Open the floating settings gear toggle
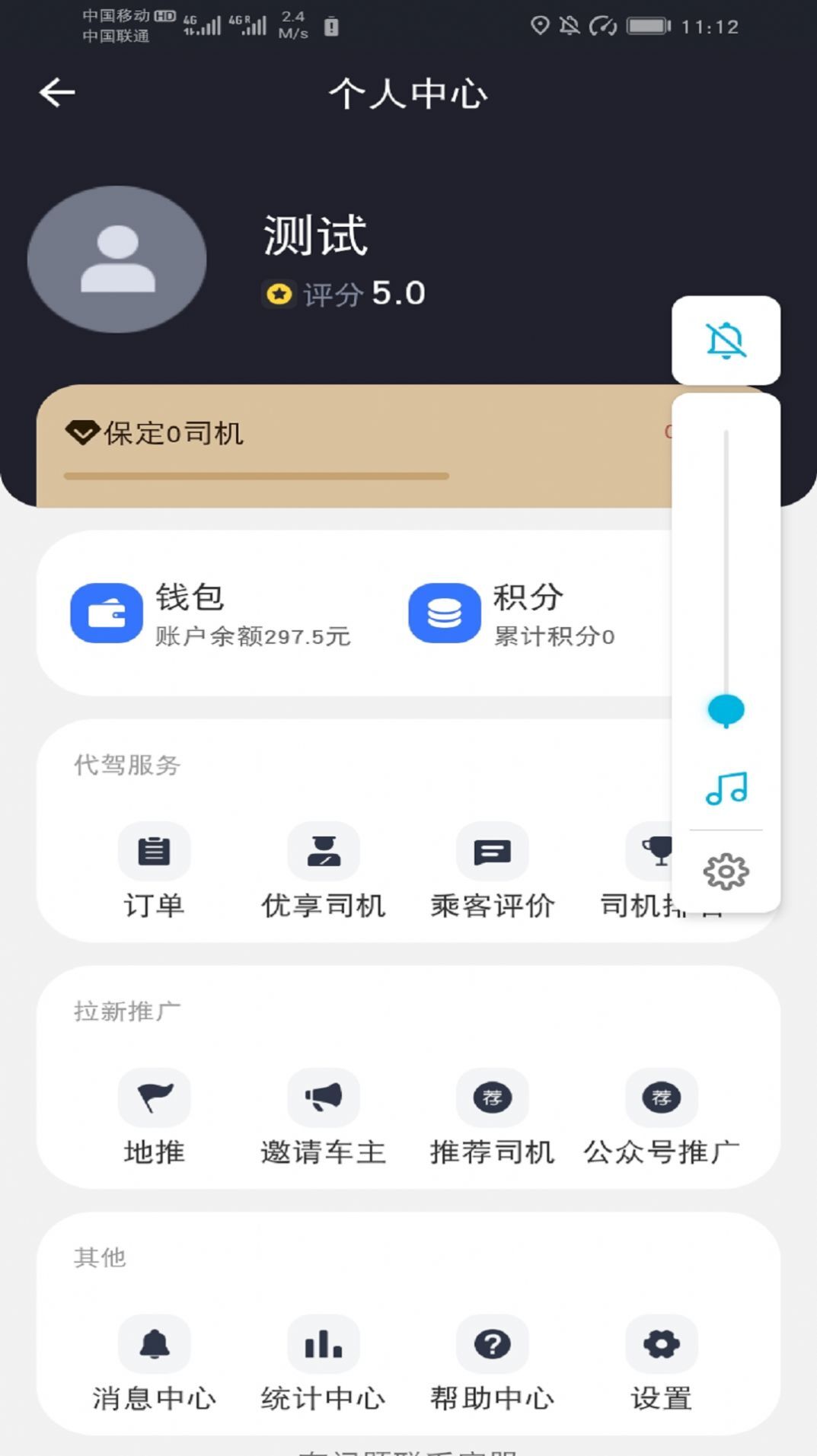817x1456 pixels. pyautogui.click(x=727, y=872)
